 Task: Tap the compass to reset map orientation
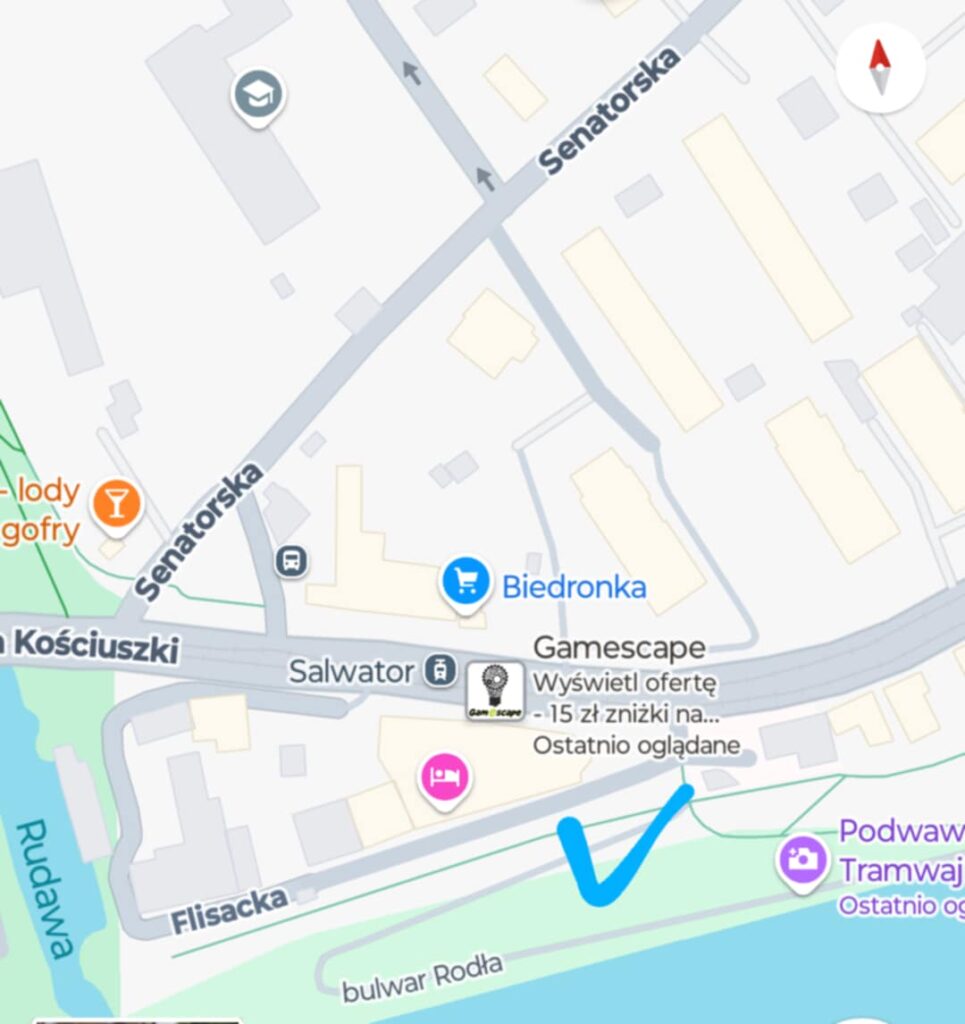(x=880, y=67)
